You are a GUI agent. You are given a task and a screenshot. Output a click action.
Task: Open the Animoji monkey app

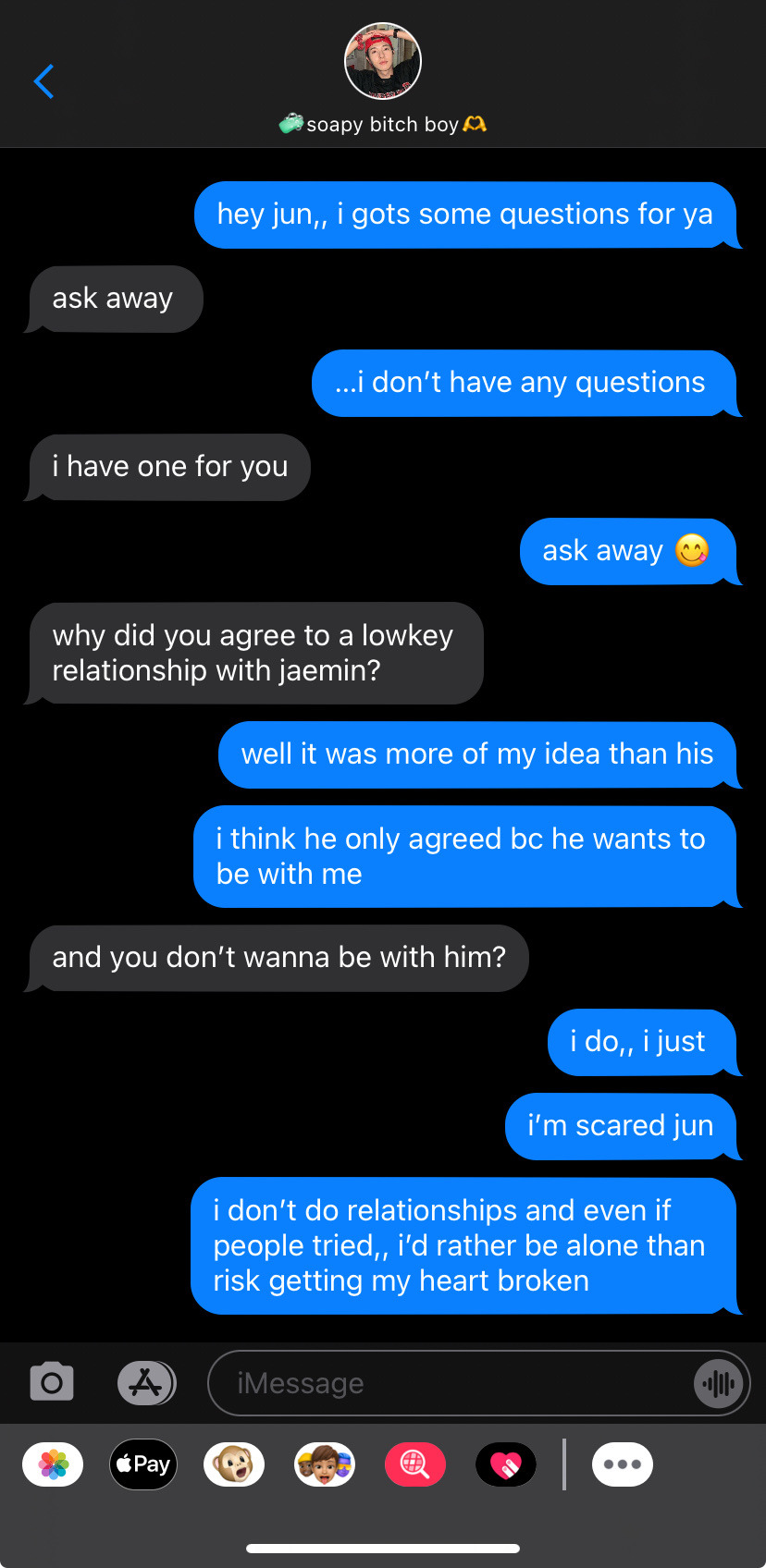(x=234, y=1464)
